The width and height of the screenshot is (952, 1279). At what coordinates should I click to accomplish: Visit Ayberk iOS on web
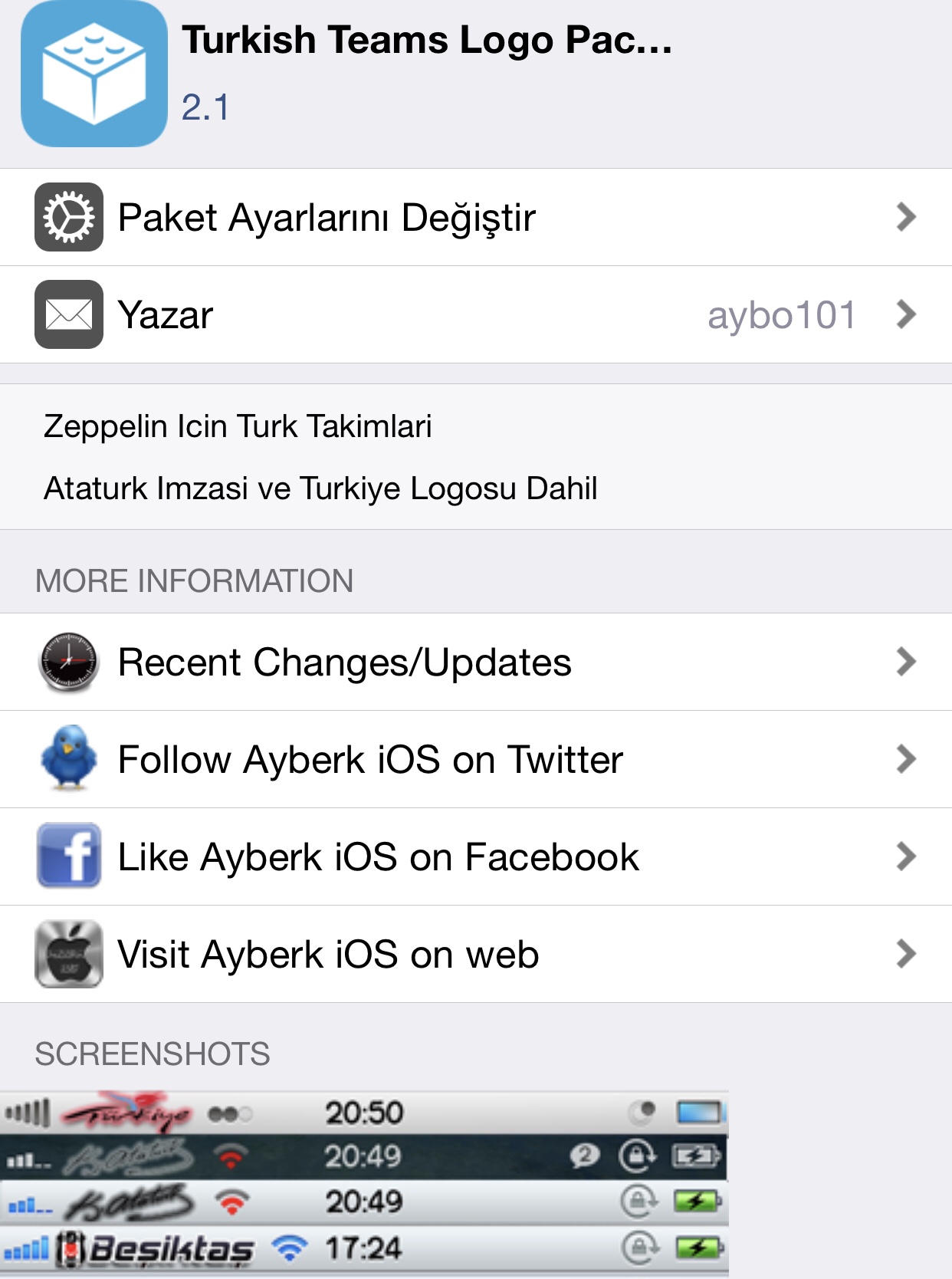point(475,955)
